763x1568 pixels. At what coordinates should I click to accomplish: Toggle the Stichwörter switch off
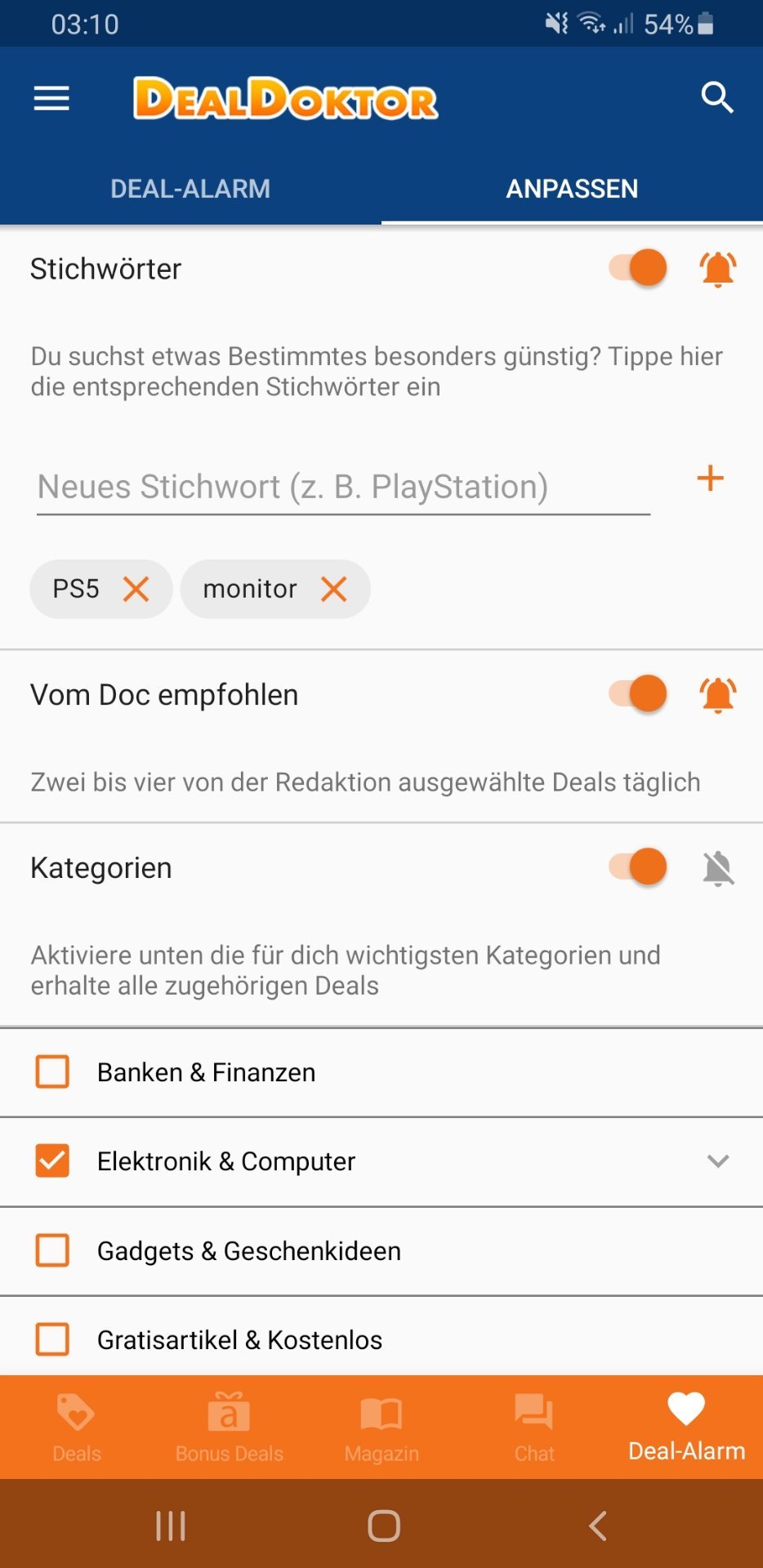pyautogui.click(x=639, y=268)
